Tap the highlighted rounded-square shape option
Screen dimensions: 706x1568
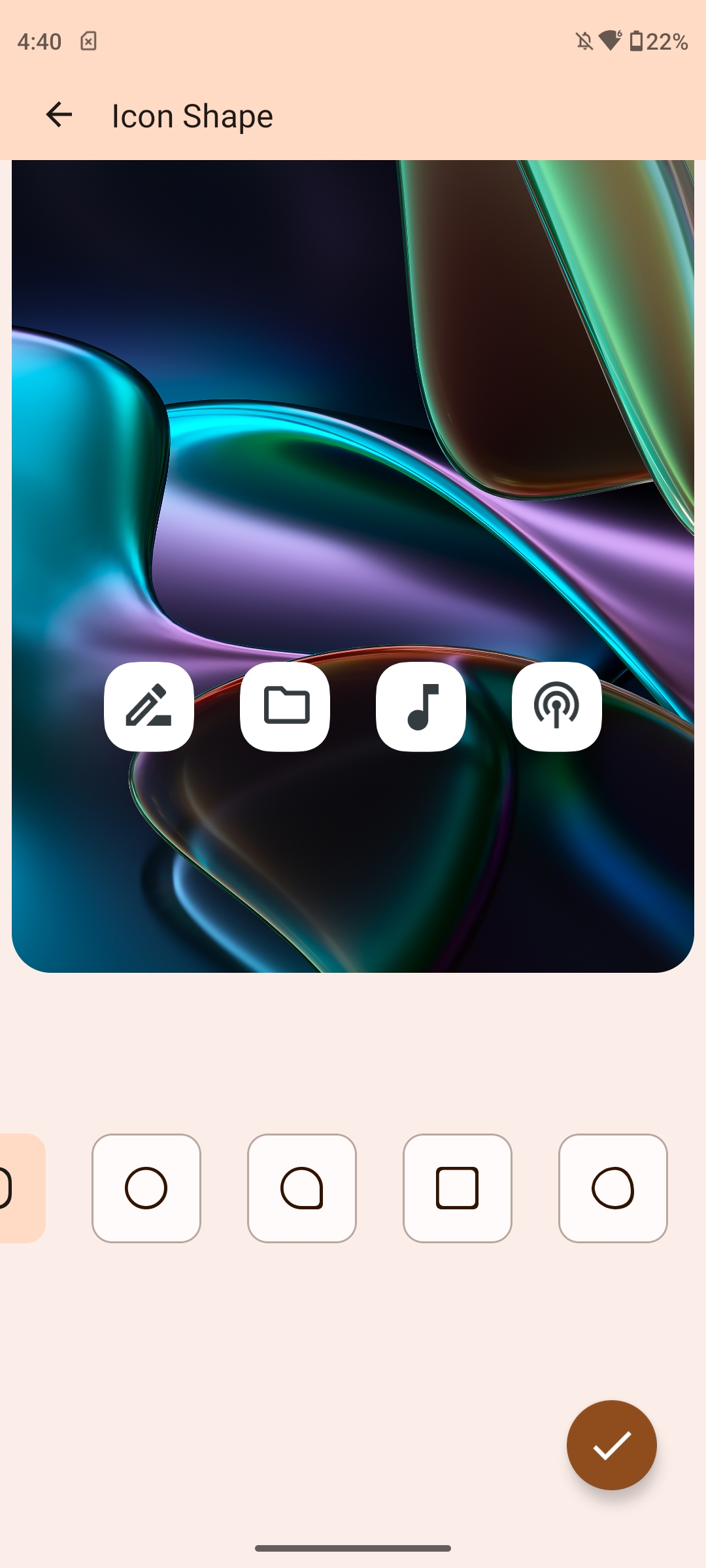pos(21,1188)
